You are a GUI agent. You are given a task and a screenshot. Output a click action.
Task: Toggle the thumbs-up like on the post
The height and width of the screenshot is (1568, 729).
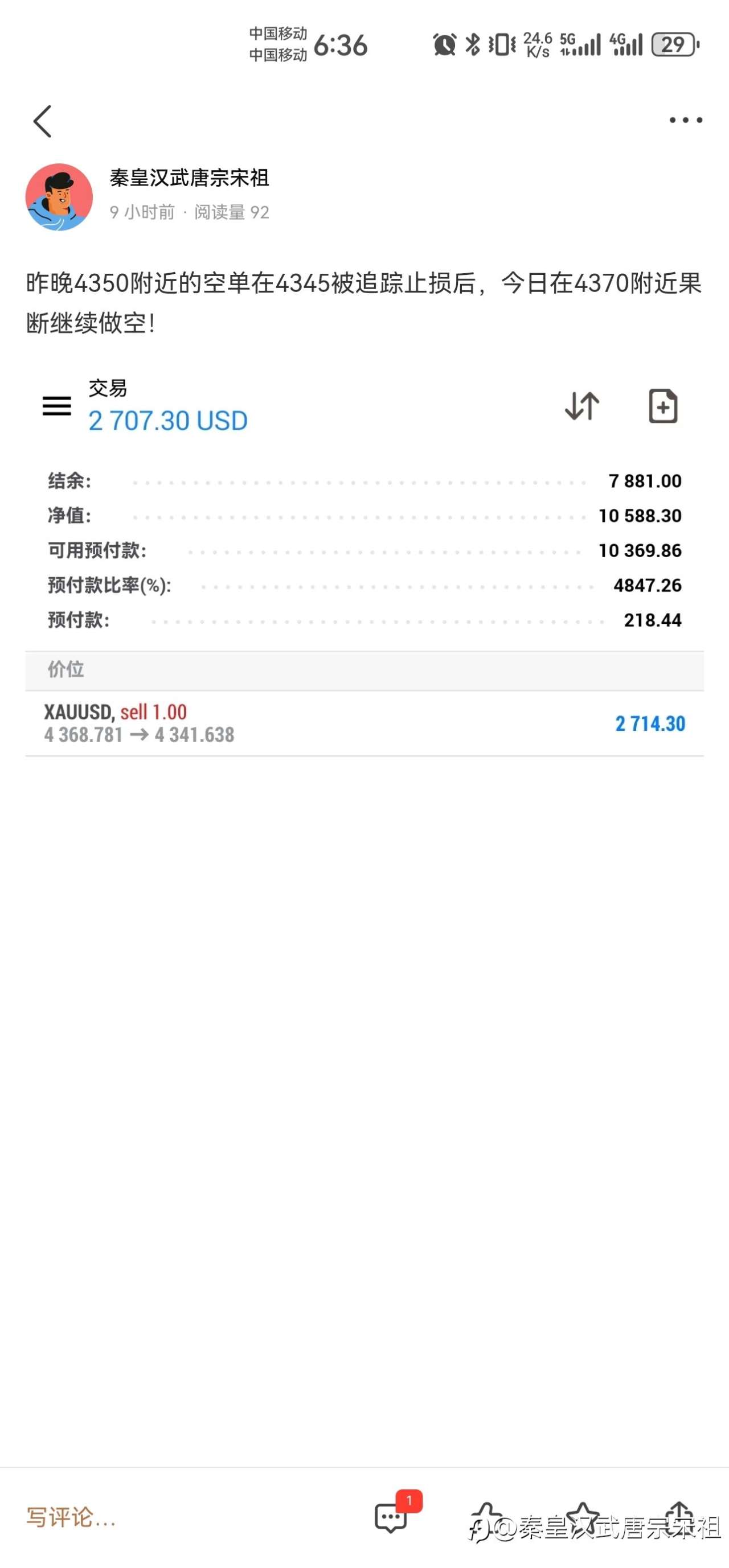click(x=486, y=1517)
